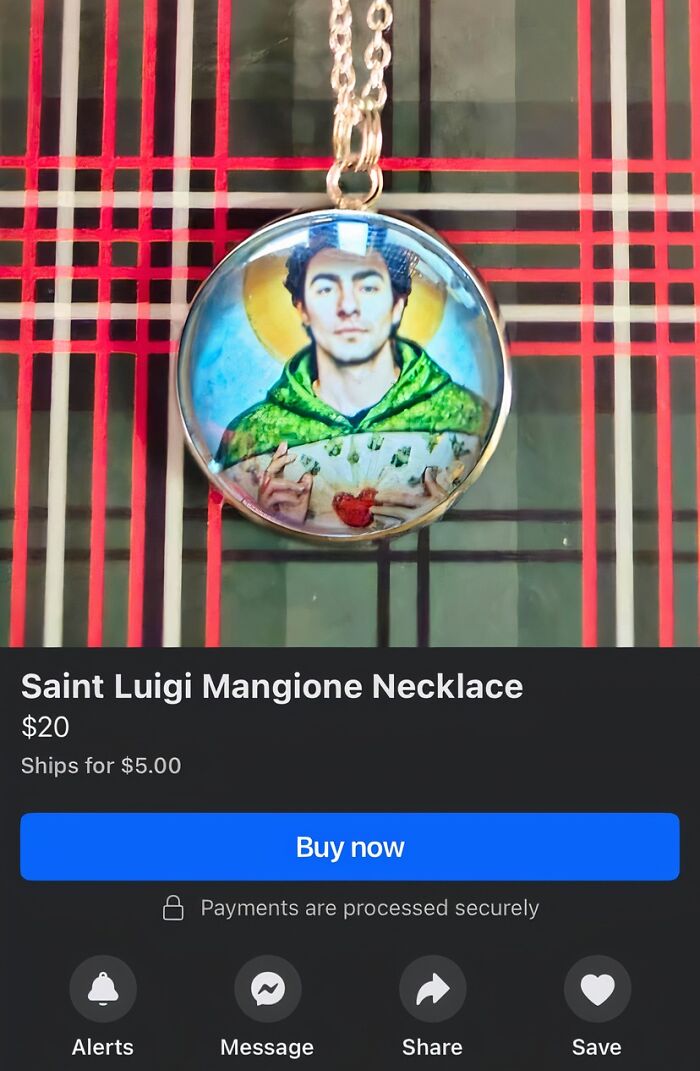Save the listing with the heart
This screenshot has width=700, height=1071.
597,989
